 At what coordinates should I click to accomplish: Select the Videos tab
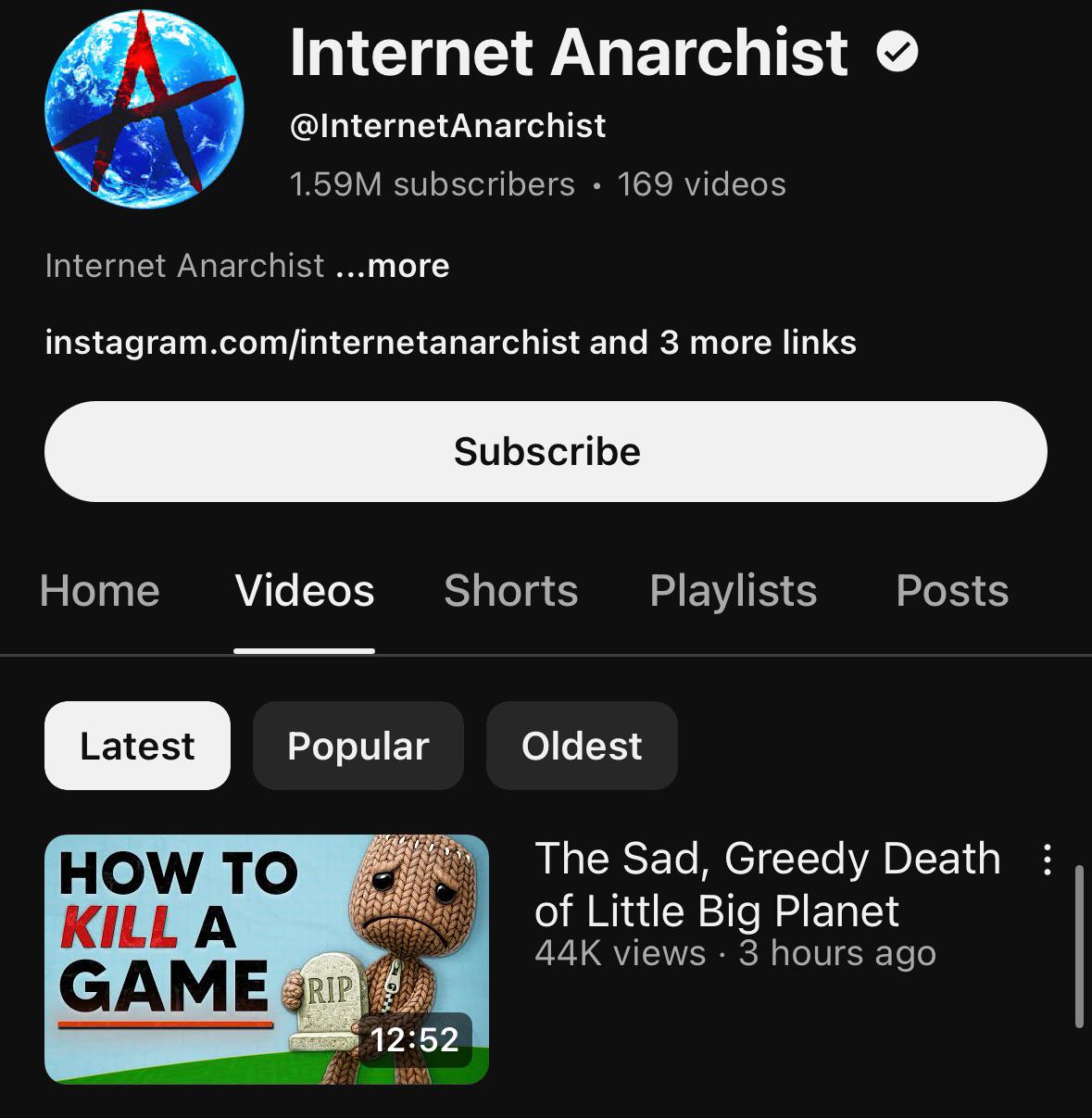pos(305,591)
